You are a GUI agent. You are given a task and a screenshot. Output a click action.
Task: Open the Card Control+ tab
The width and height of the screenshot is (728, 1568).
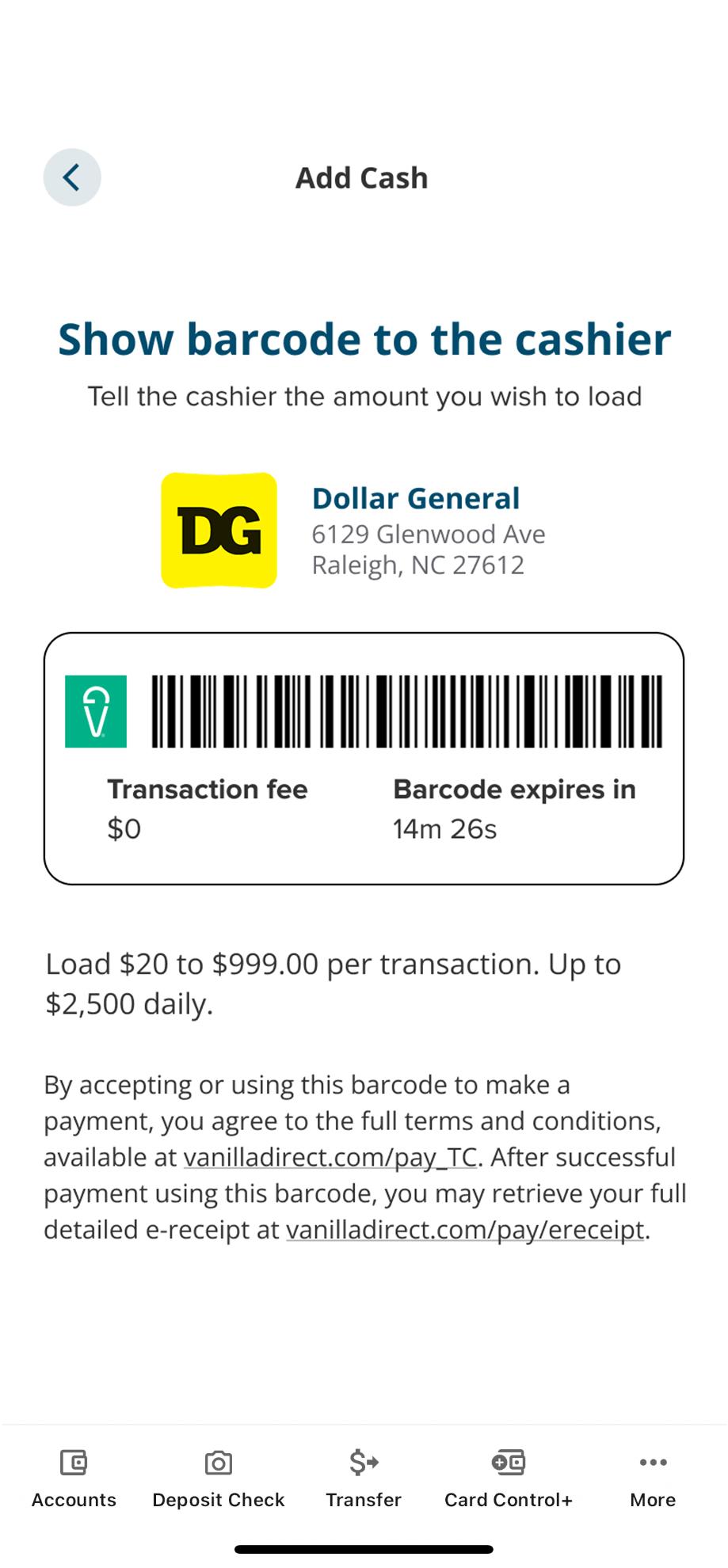point(509,1478)
